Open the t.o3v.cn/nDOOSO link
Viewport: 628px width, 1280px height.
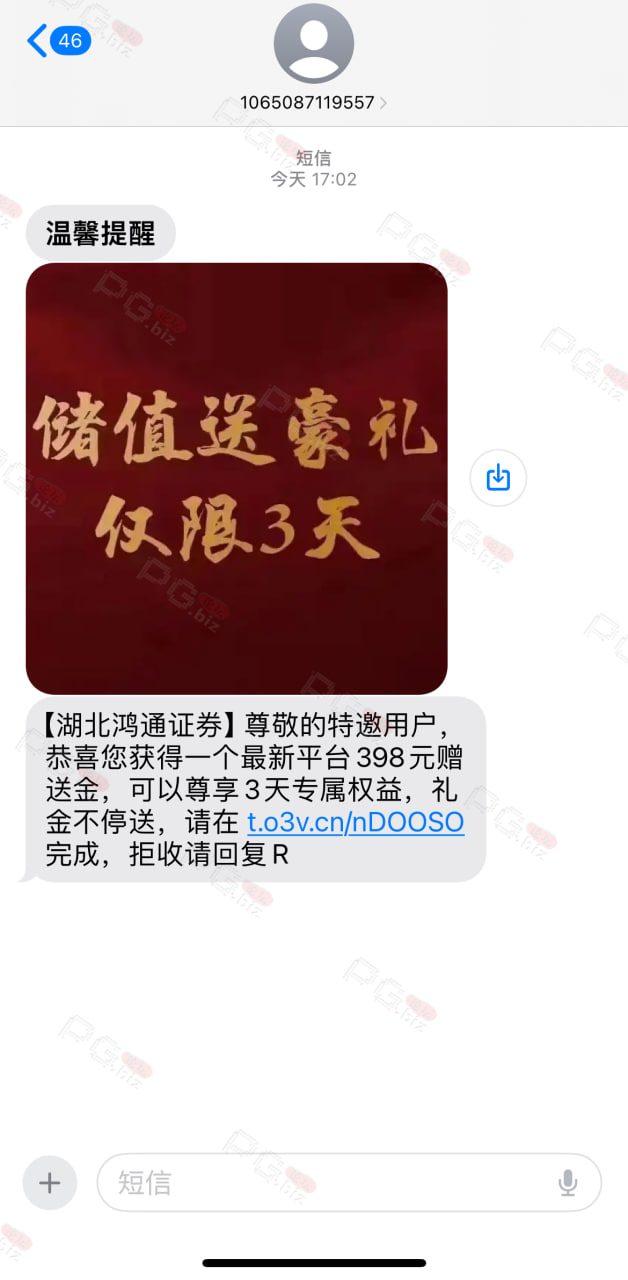356,823
